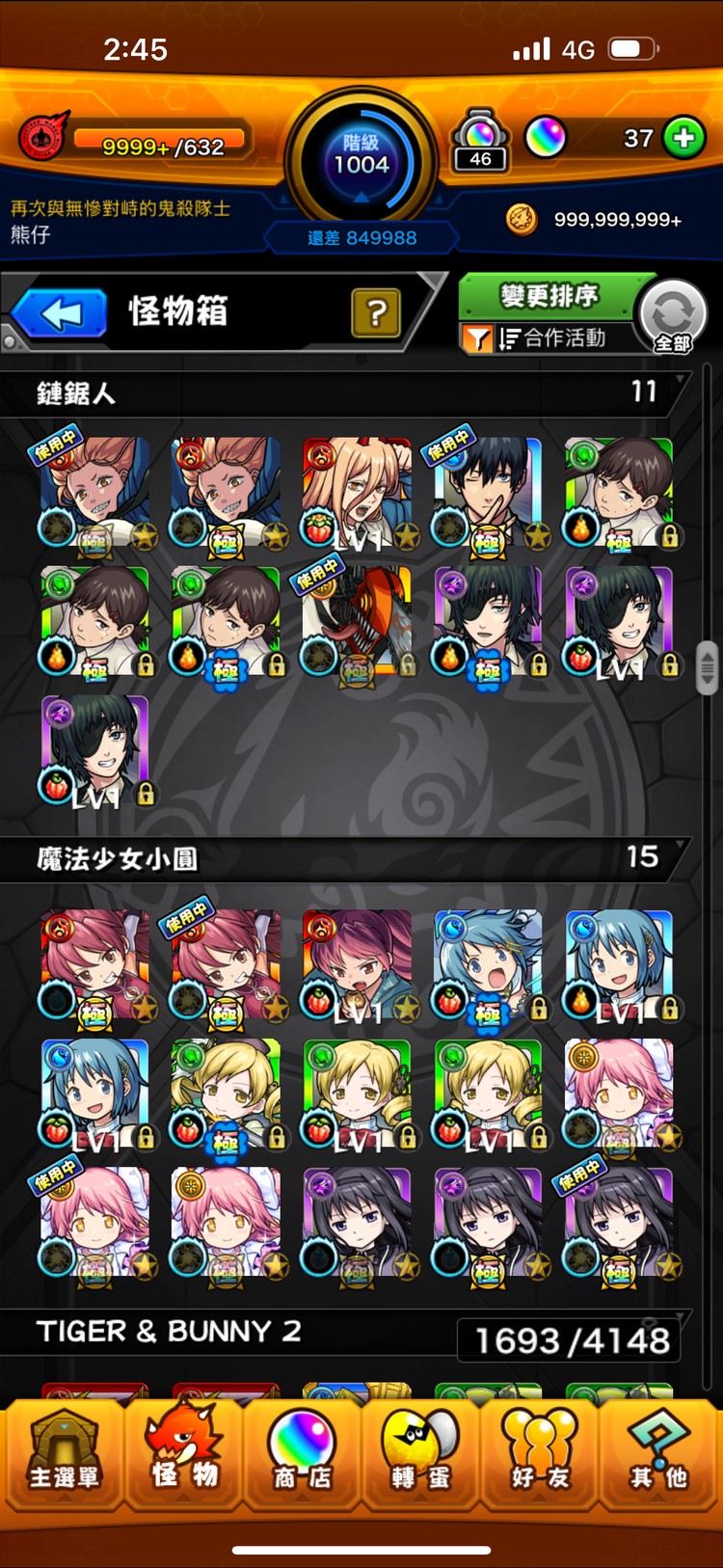This screenshot has width=723, height=1568.
Task: Add orbs with the green plus
Action: 683,138
